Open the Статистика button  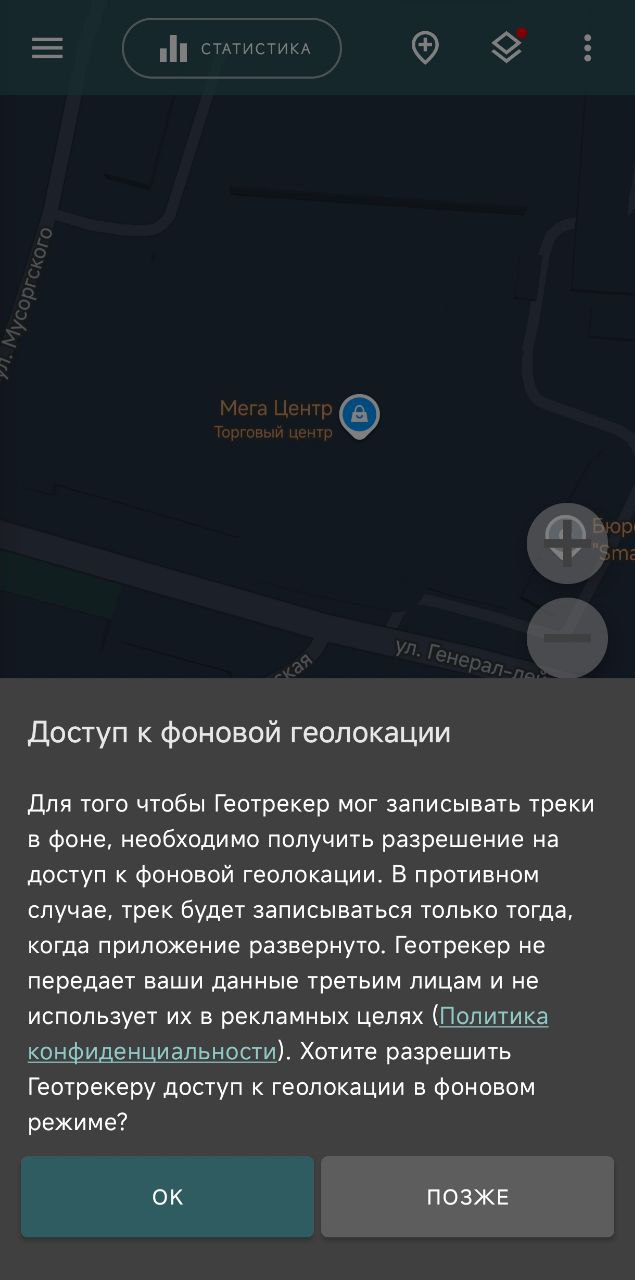point(232,48)
